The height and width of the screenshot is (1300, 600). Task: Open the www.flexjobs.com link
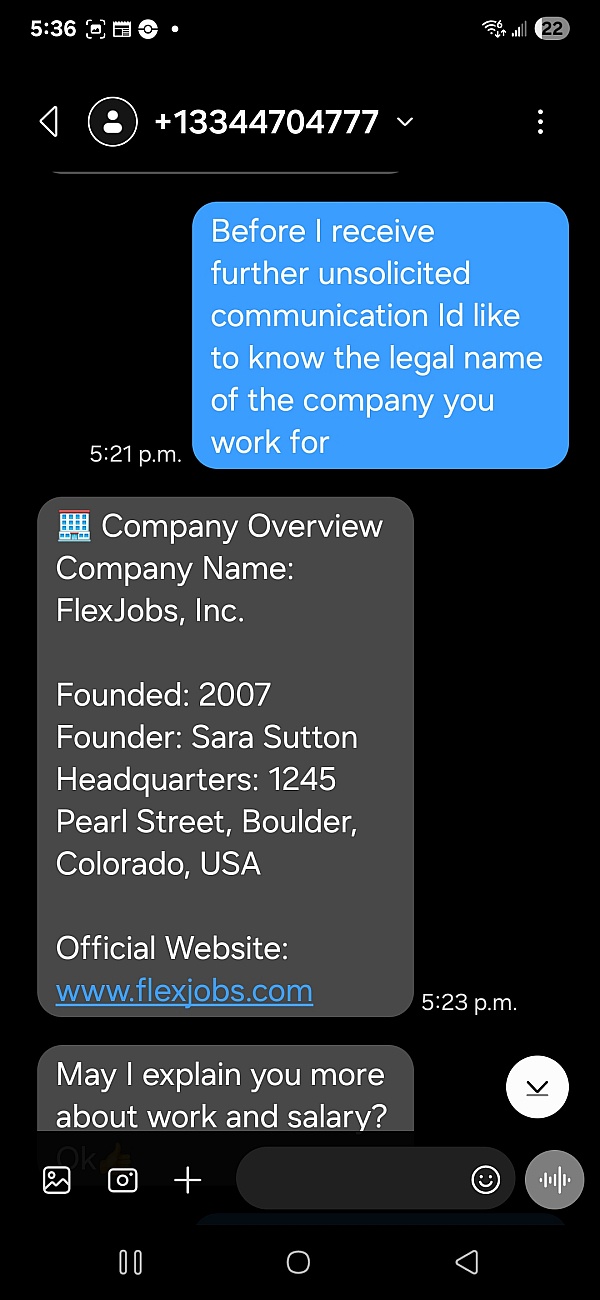click(x=184, y=991)
